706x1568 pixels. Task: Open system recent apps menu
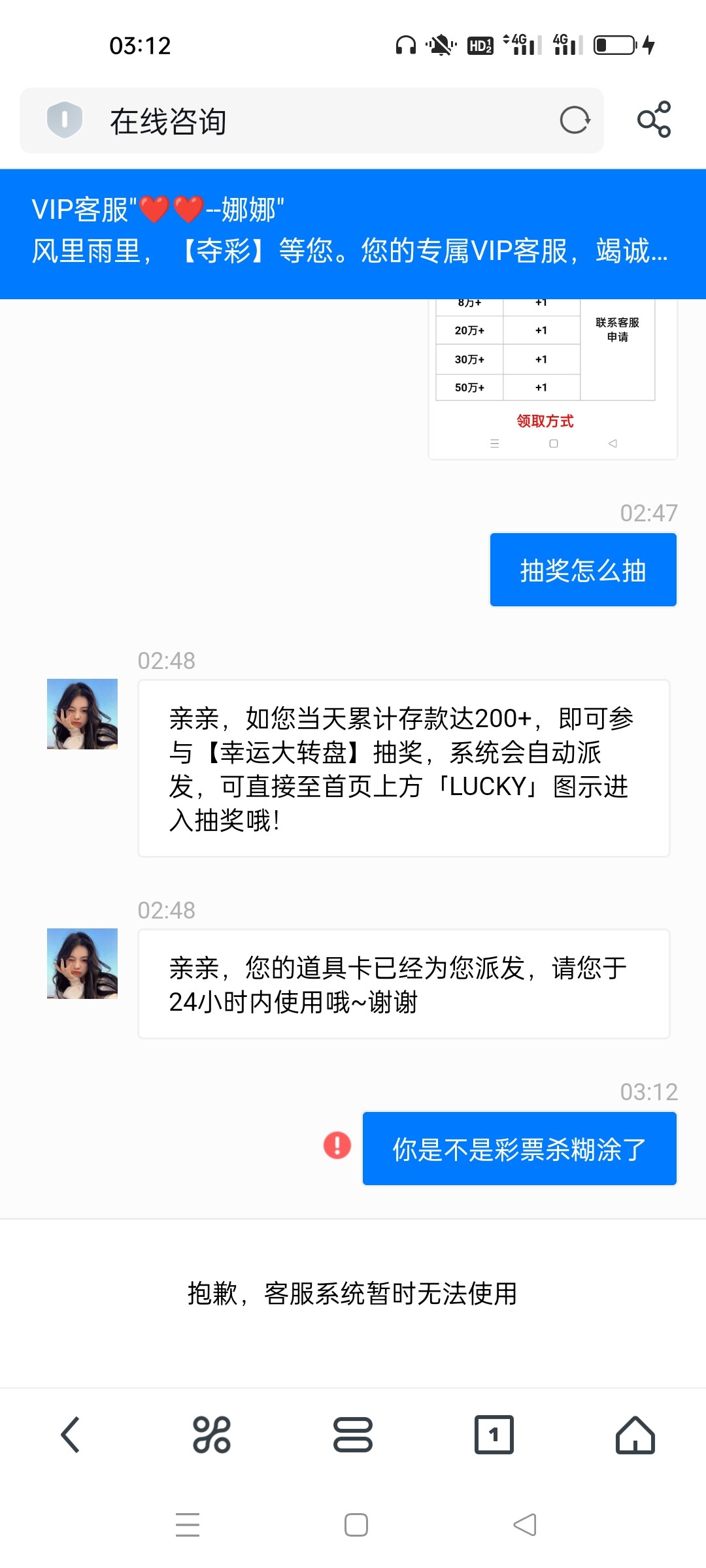click(x=188, y=1524)
